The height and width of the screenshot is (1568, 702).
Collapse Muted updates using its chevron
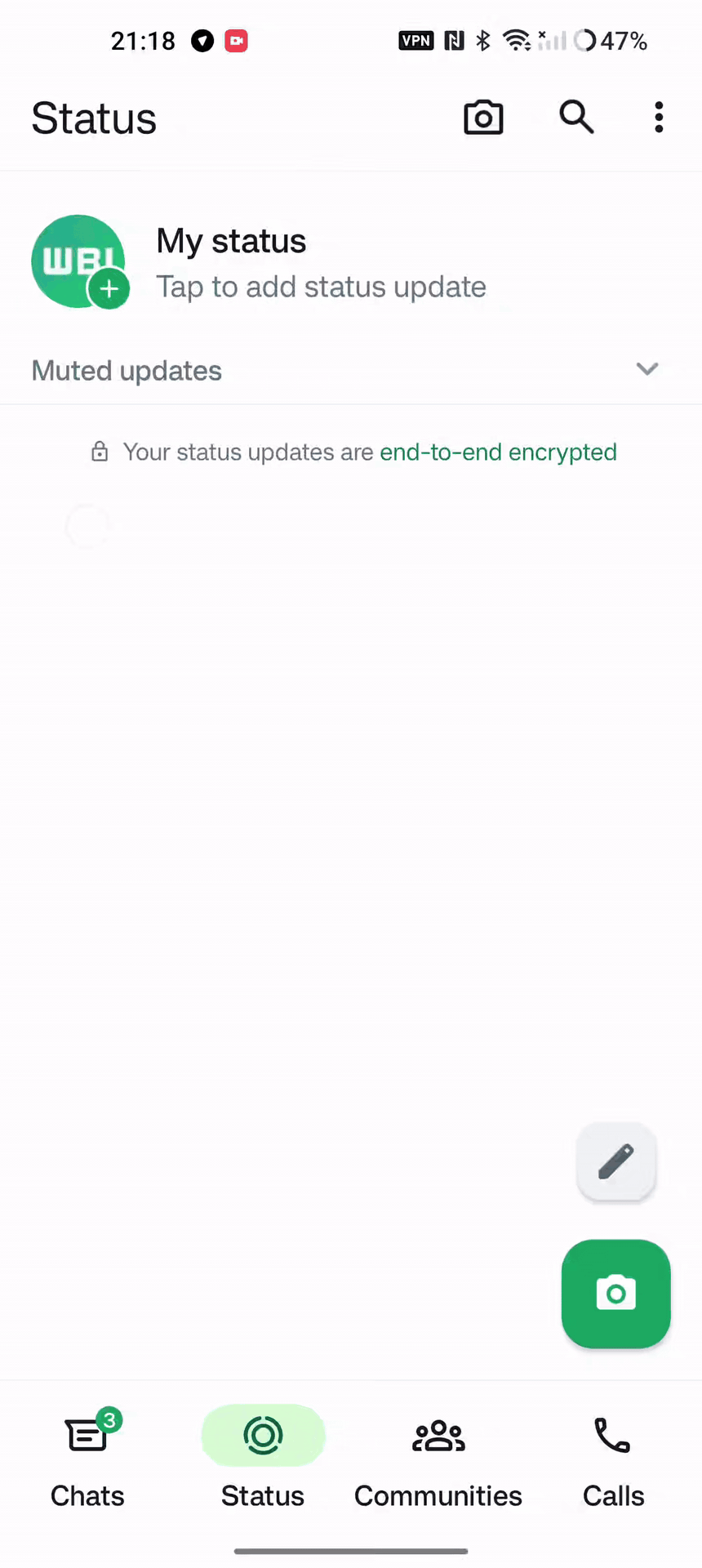646,370
